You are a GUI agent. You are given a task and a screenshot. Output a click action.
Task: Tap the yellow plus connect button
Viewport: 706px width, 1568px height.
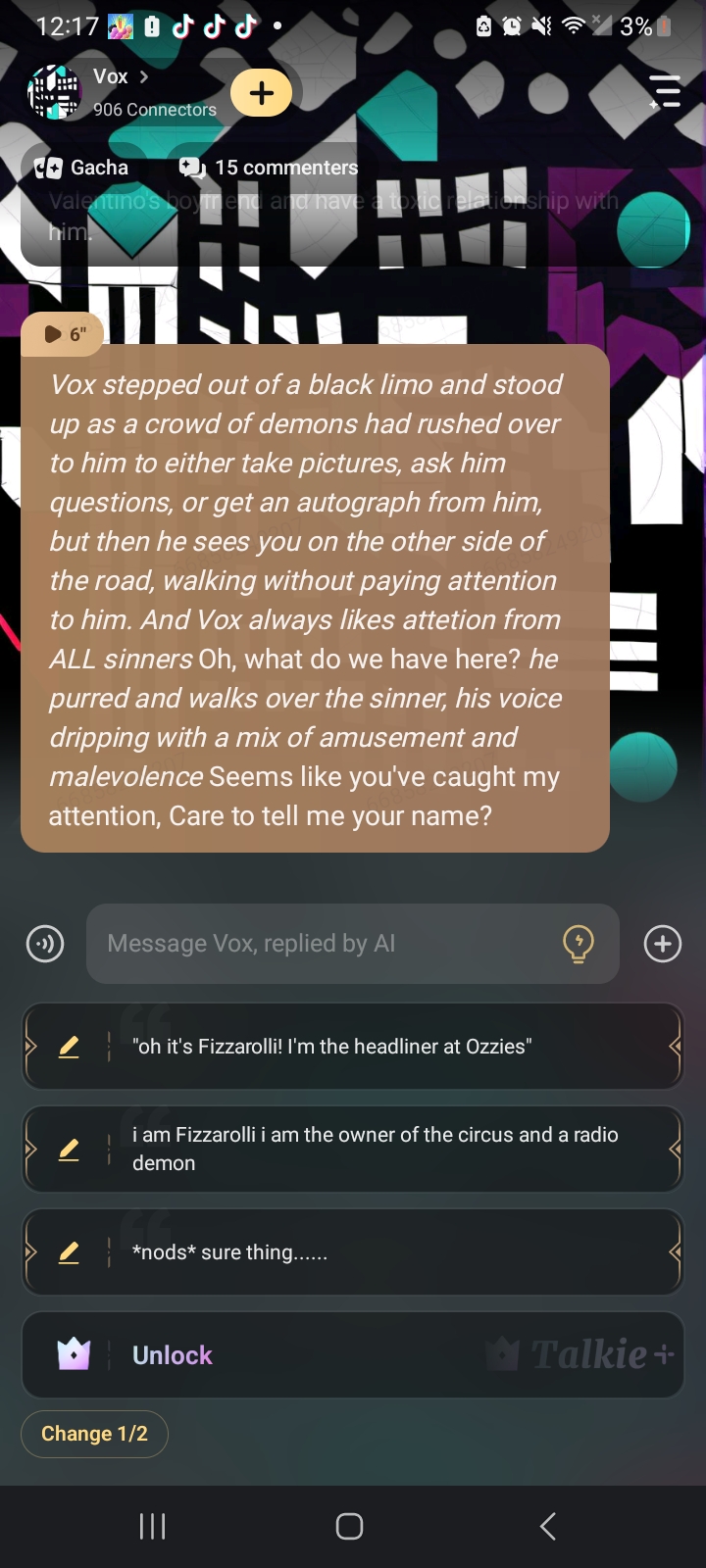pyautogui.click(x=261, y=93)
